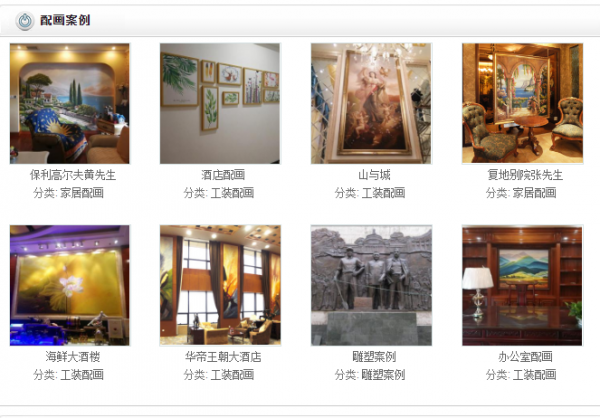600x418 pixels.
Task: View the 华帝王朝大酒店 case photo
Action: click(x=220, y=285)
